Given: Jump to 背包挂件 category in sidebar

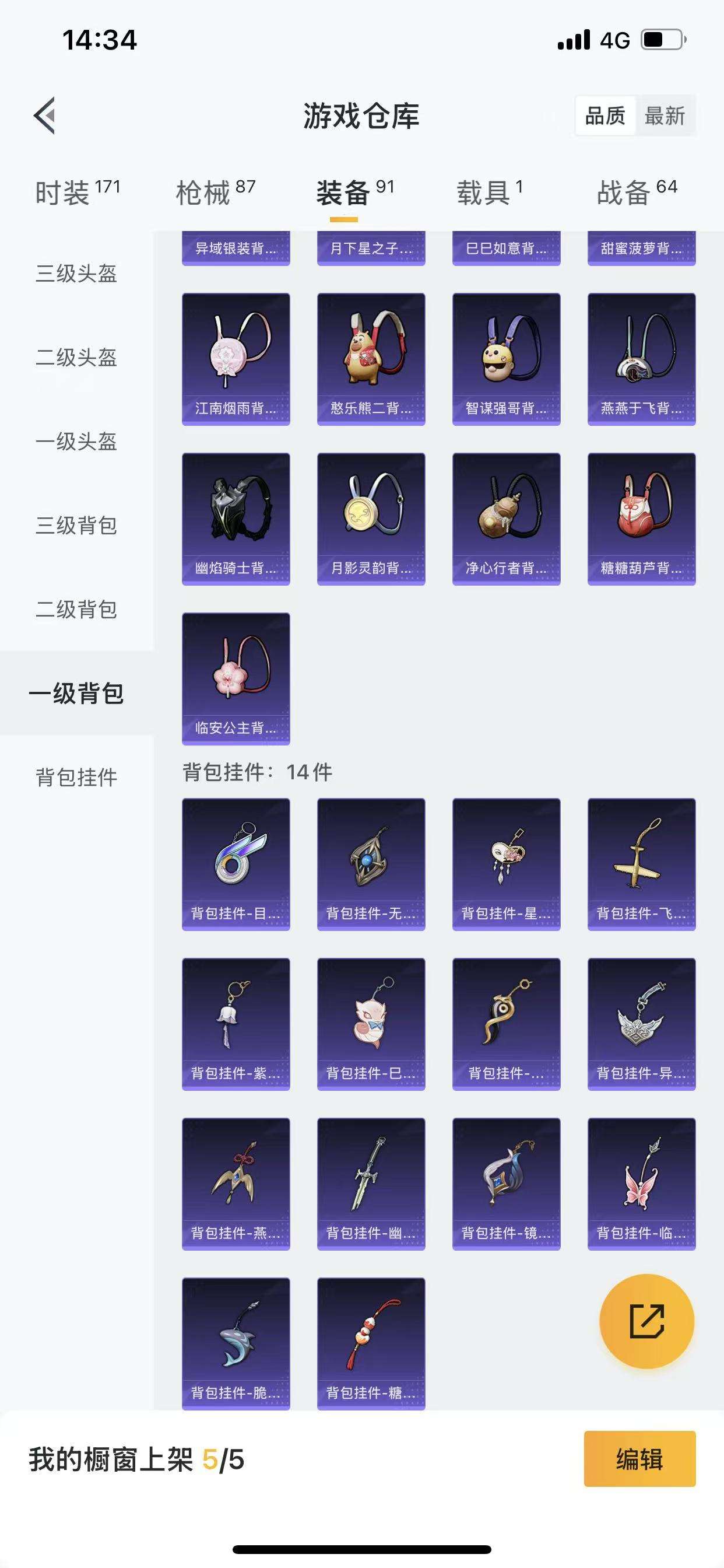Looking at the screenshot, I should (x=76, y=778).
